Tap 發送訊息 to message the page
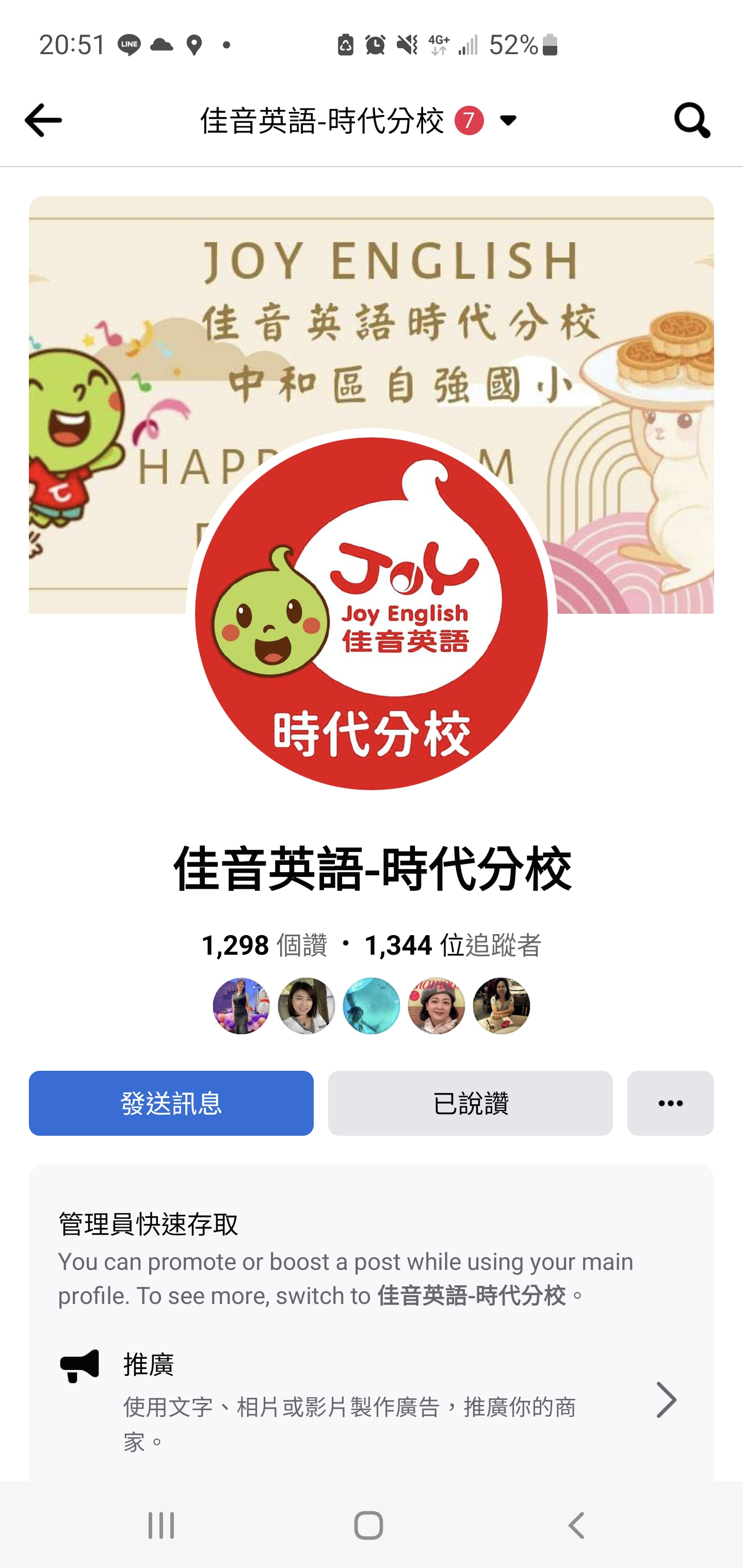This screenshot has height=1568, width=743. coord(171,1103)
